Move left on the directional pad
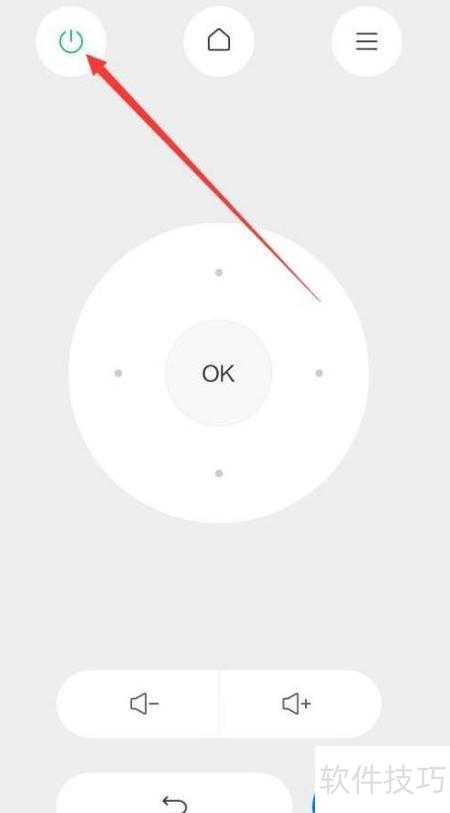 (118, 373)
